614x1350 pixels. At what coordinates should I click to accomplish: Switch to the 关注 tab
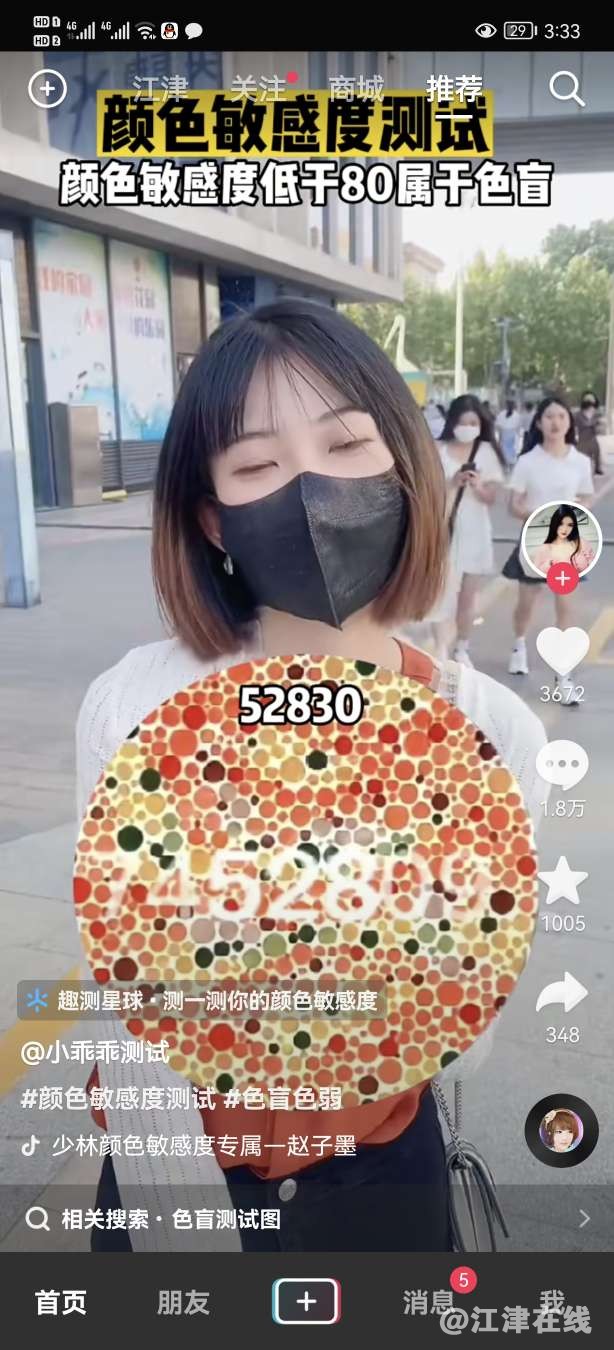click(x=258, y=89)
